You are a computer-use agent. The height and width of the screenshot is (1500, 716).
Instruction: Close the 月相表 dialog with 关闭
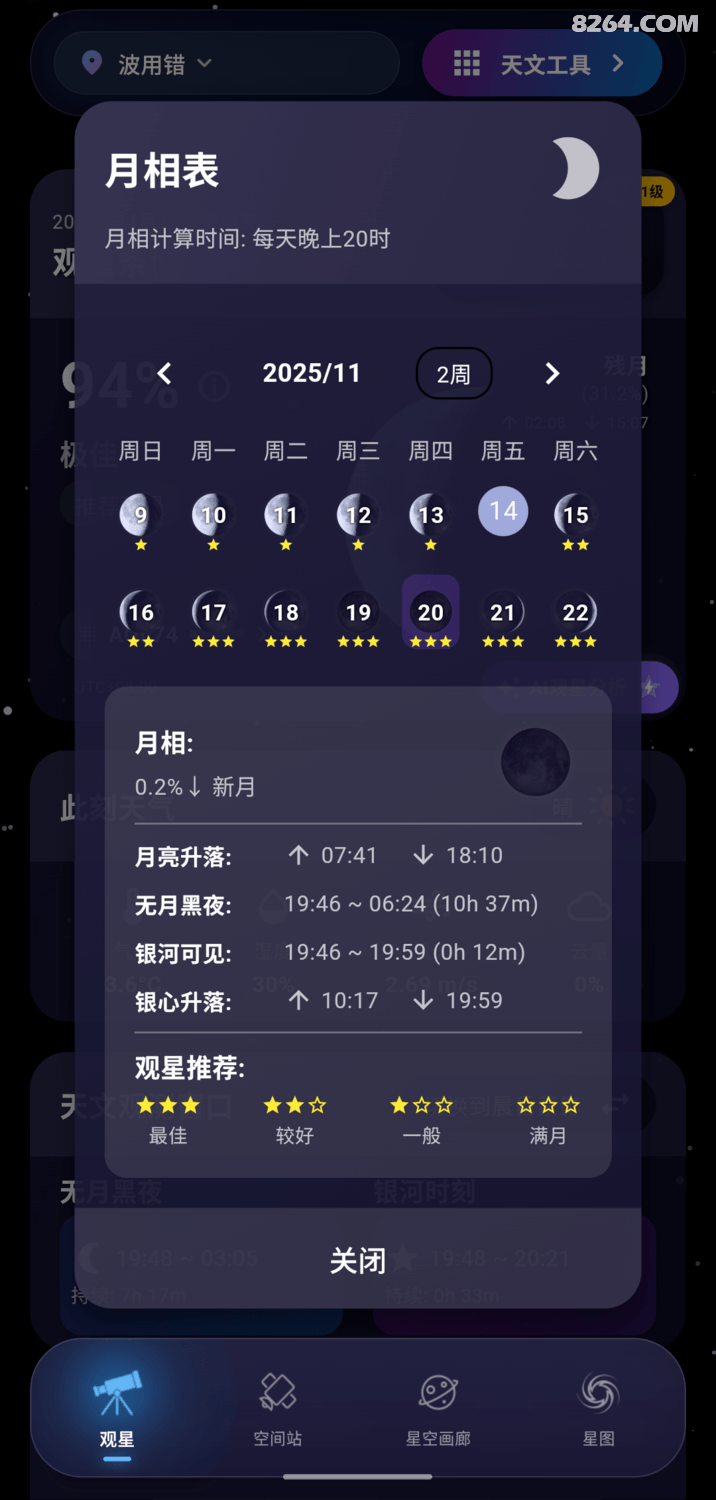pyautogui.click(x=358, y=1260)
